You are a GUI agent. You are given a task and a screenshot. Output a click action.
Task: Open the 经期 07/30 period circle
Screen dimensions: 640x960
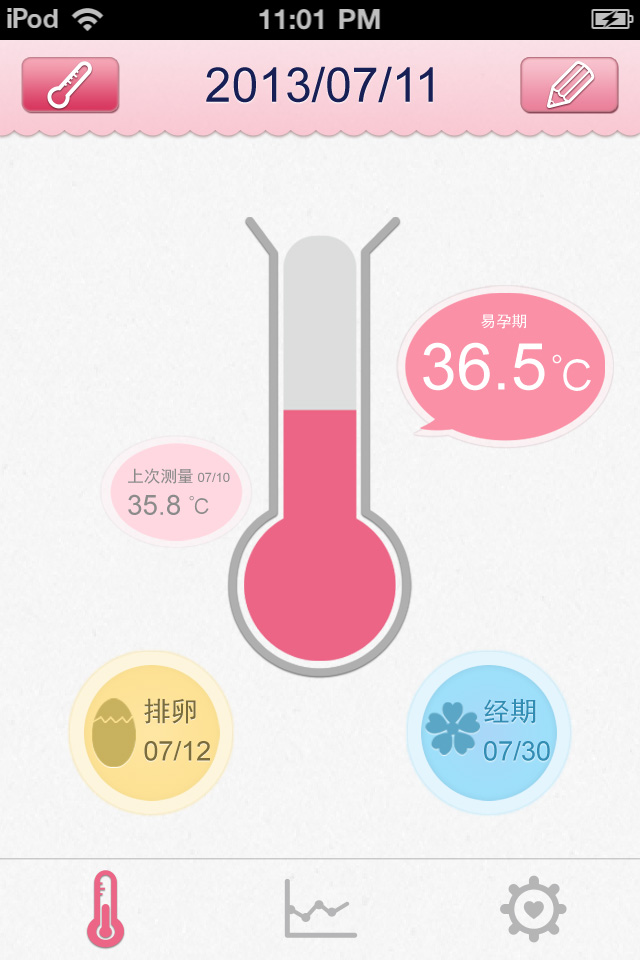click(488, 733)
